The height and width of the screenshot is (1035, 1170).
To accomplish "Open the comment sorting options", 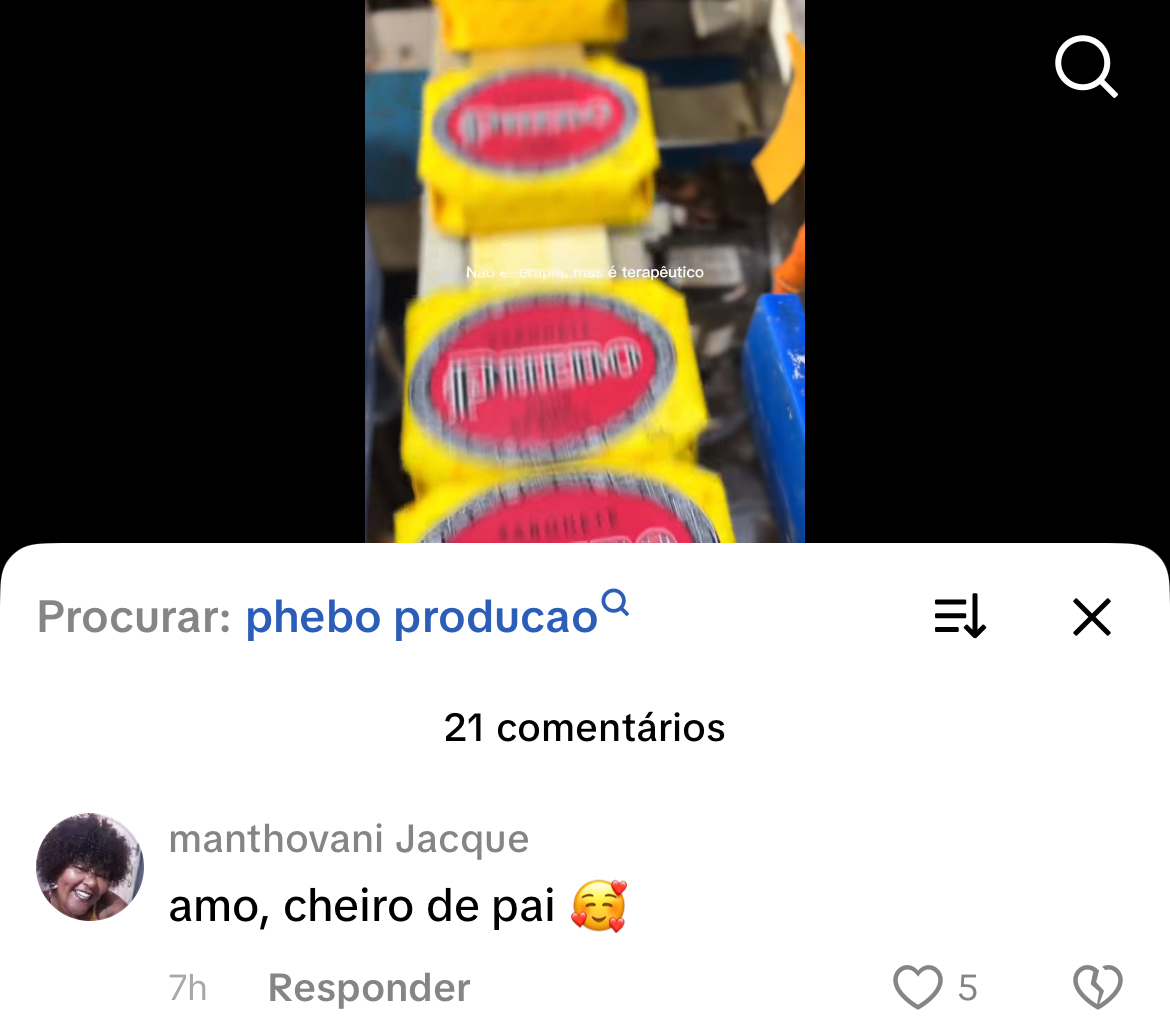I will (960, 616).
